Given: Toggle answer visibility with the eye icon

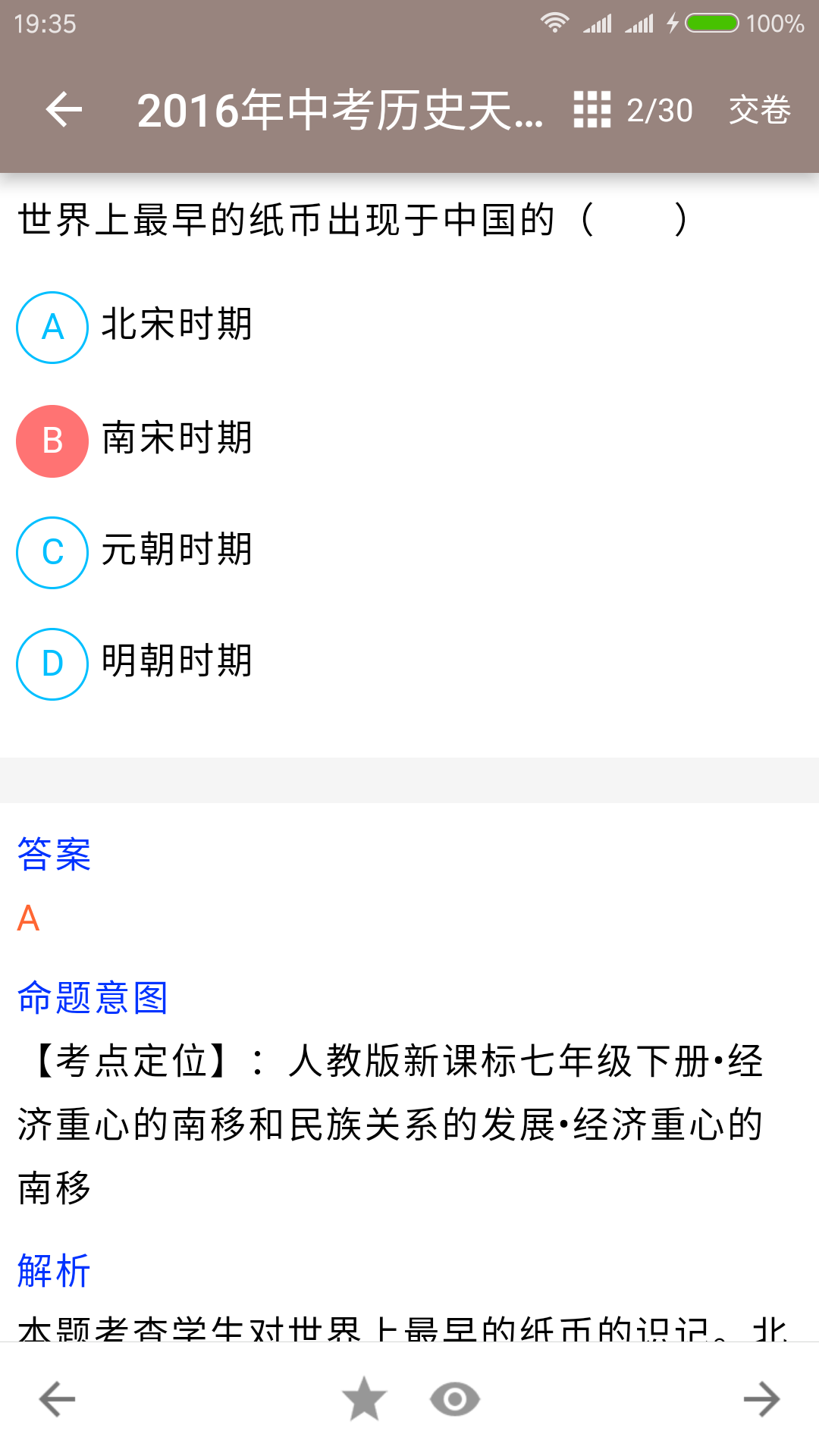Looking at the screenshot, I should tap(455, 1399).
